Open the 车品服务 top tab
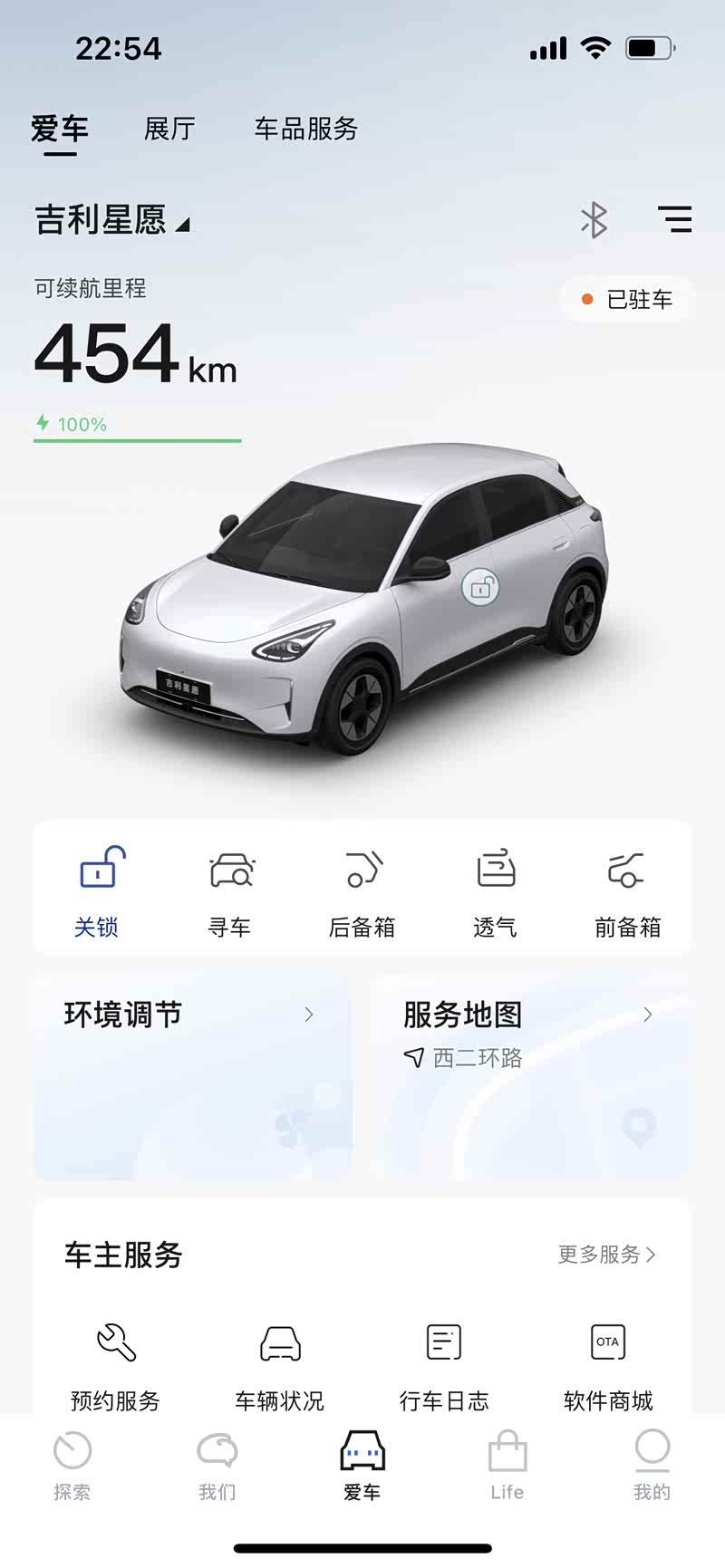Image resolution: width=725 pixels, height=1568 pixels. click(306, 129)
